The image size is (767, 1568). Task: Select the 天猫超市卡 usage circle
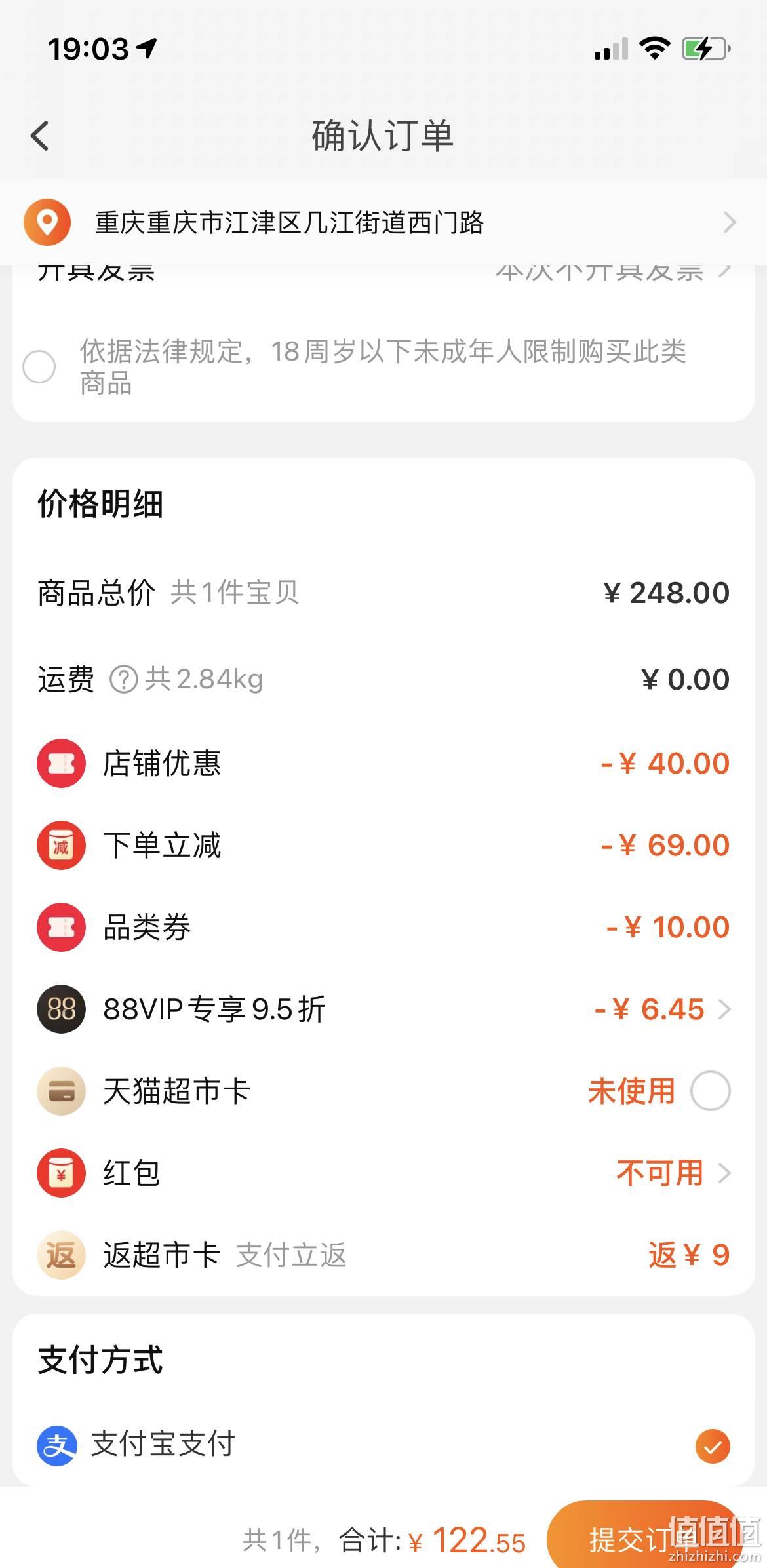coord(710,1091)
